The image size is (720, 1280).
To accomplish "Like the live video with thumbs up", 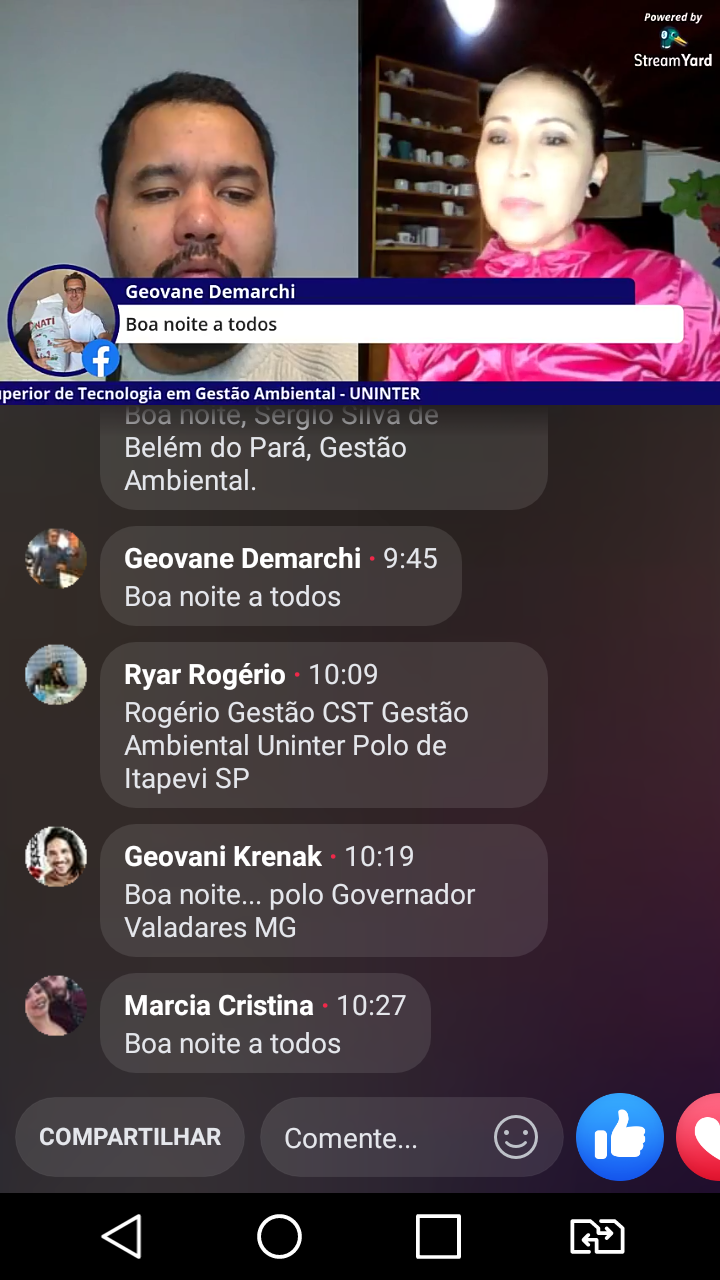I will (x=620, y=1137).
